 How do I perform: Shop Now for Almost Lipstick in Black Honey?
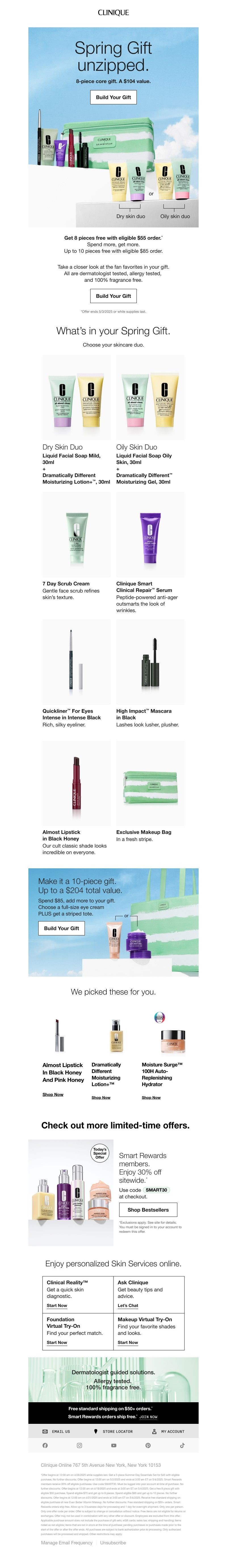(53, 1094)
